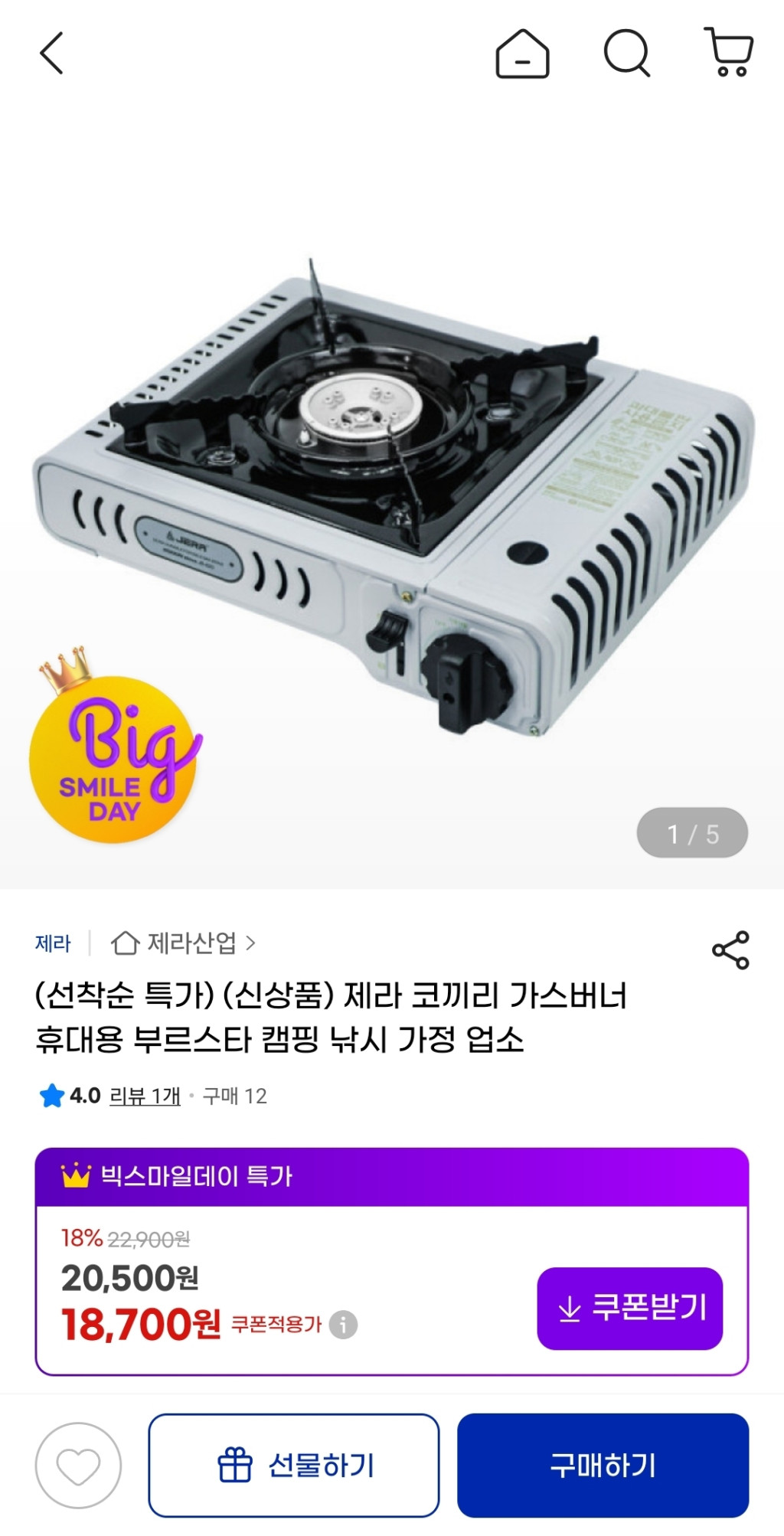Buy now with 구매하기

coord(603,1466)
